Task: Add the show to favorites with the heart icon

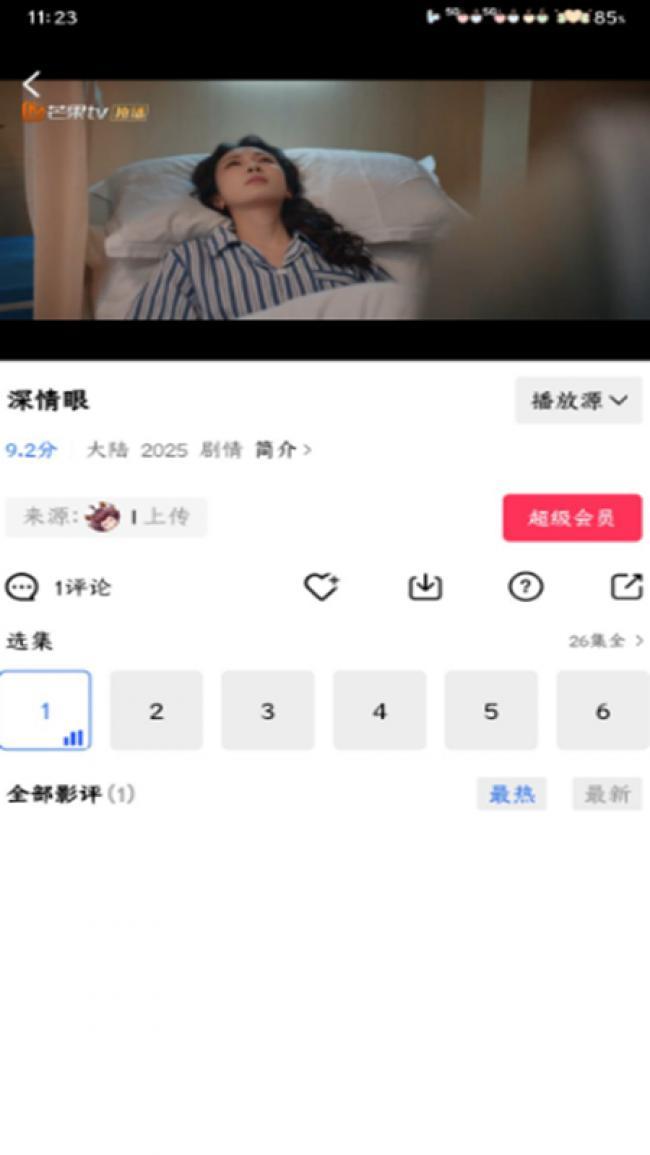Action: tap(321, 588)
